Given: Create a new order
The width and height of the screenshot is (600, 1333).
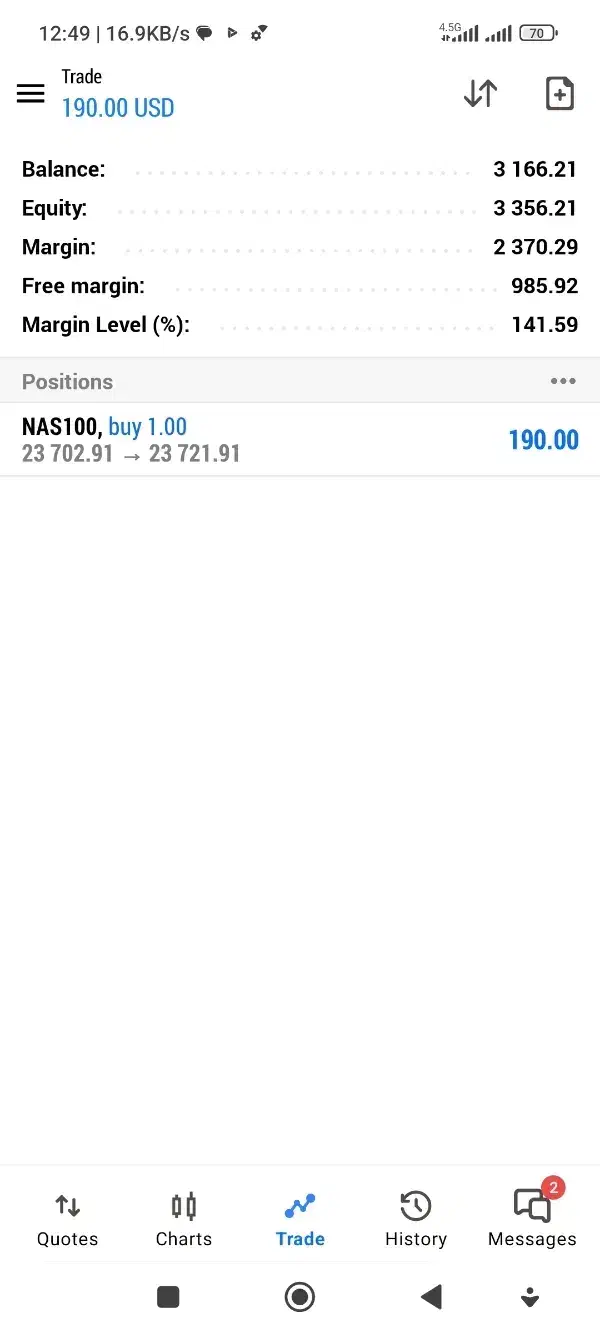Looking at the screenshot, I should 559,93.
